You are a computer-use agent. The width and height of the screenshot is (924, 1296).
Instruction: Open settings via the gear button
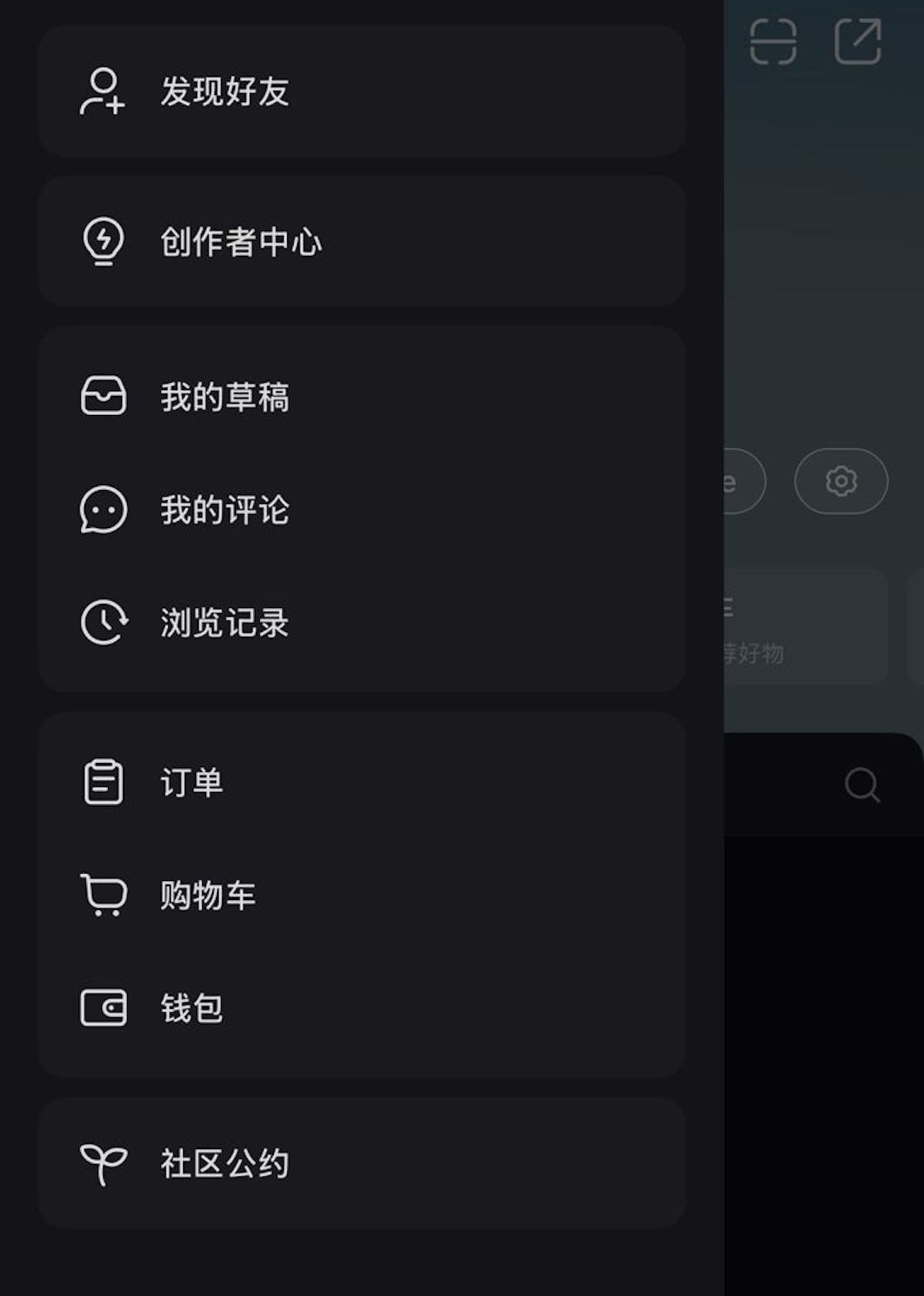point(841,481)
